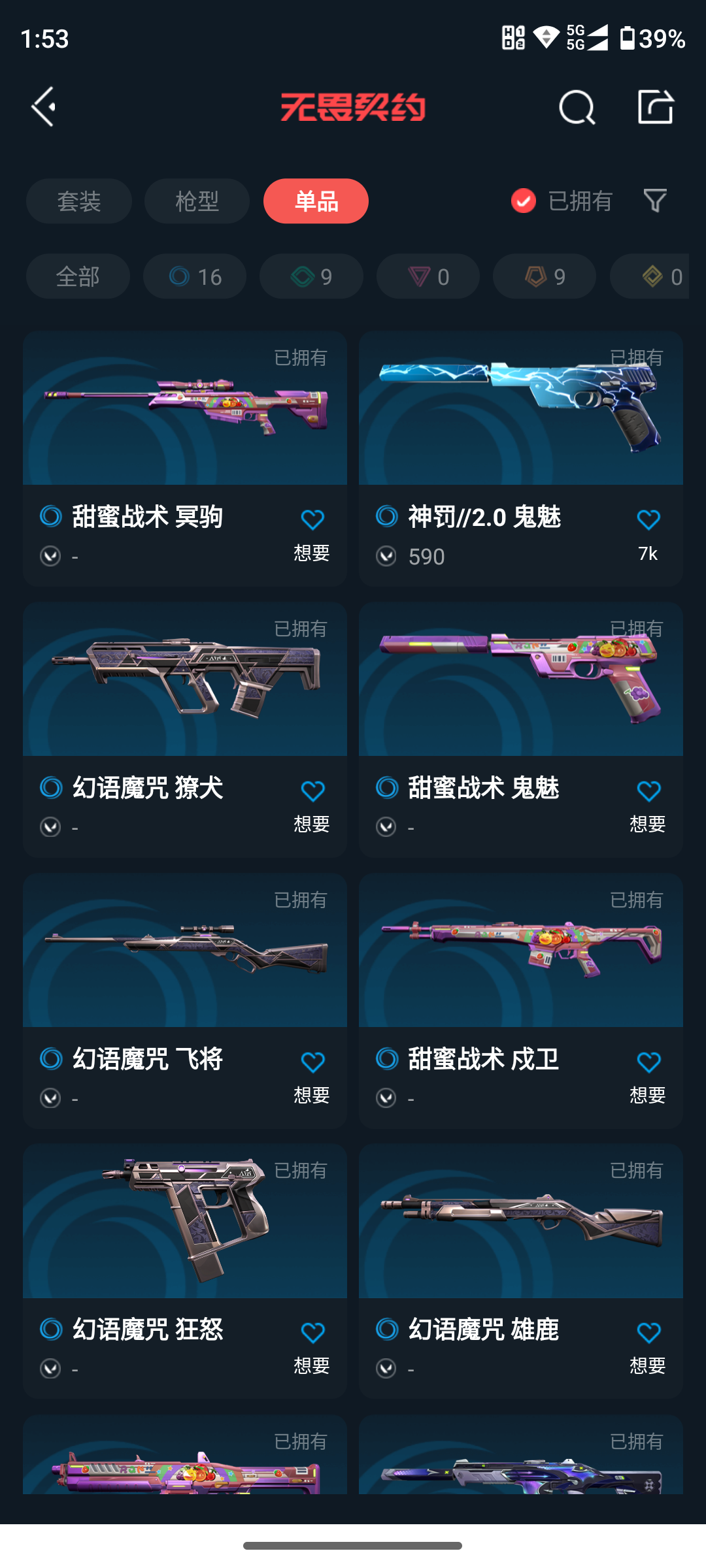Uncheck the 已拥有 filter checkbox

[x=524, y=201]
